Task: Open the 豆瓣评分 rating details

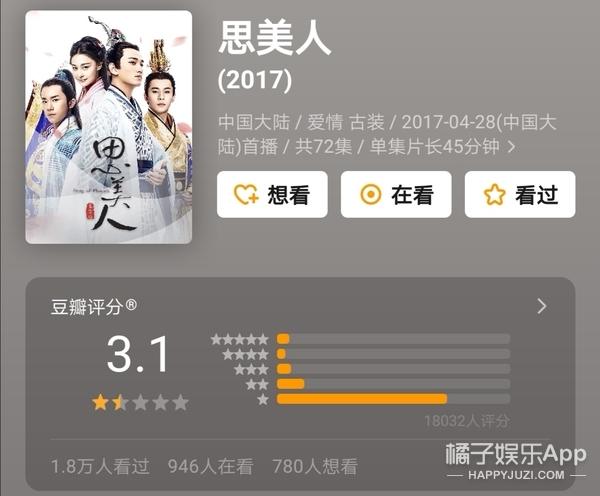Action: coord(542,306)
